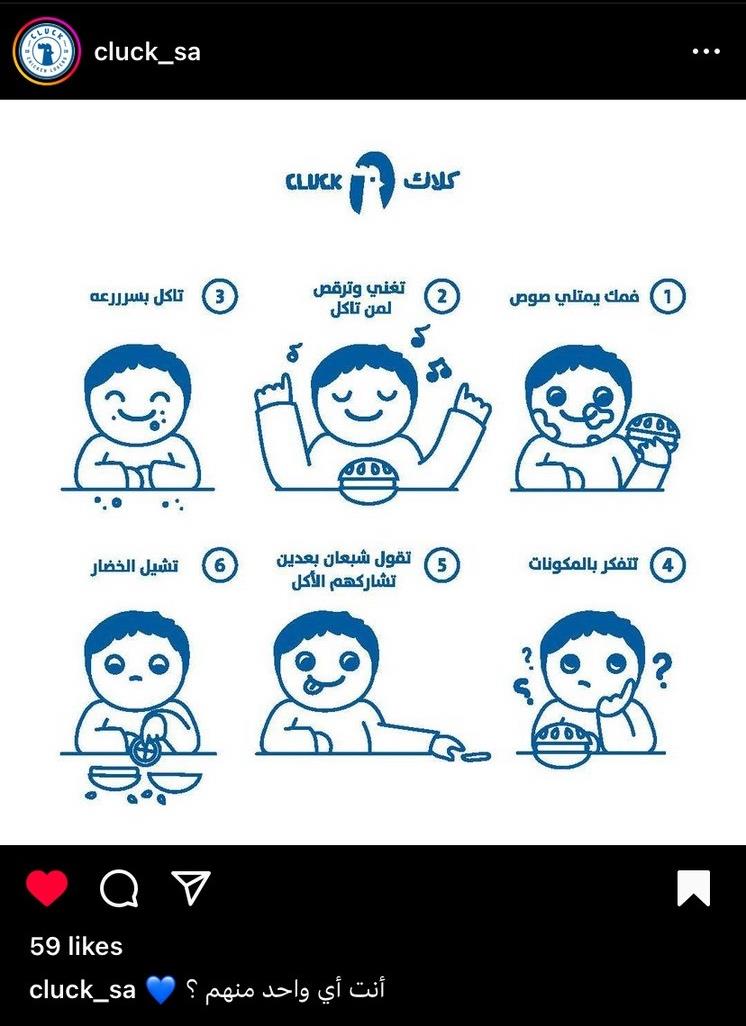Open the Cluck infographic post image

pos(373,472)
